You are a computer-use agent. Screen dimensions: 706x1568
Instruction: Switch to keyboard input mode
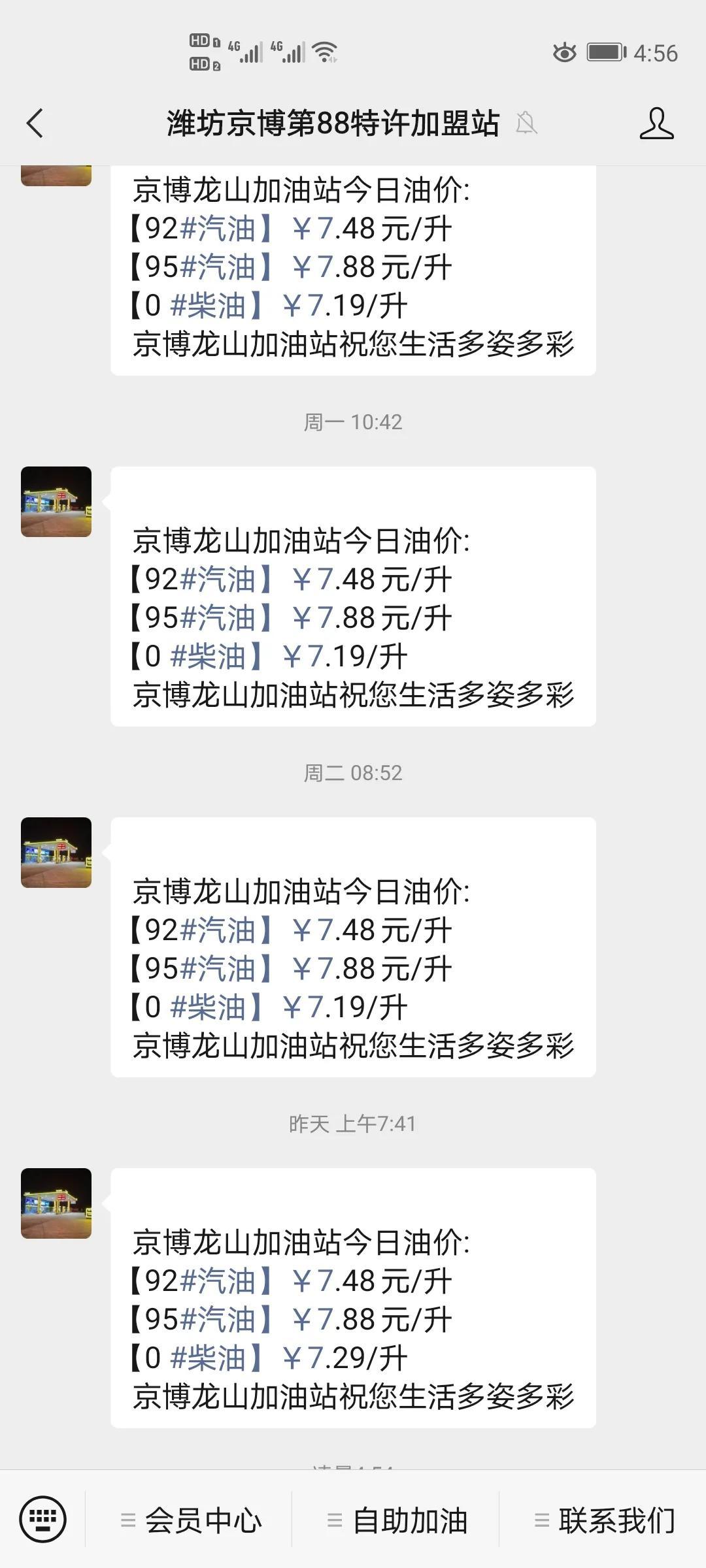point(43,1519)
